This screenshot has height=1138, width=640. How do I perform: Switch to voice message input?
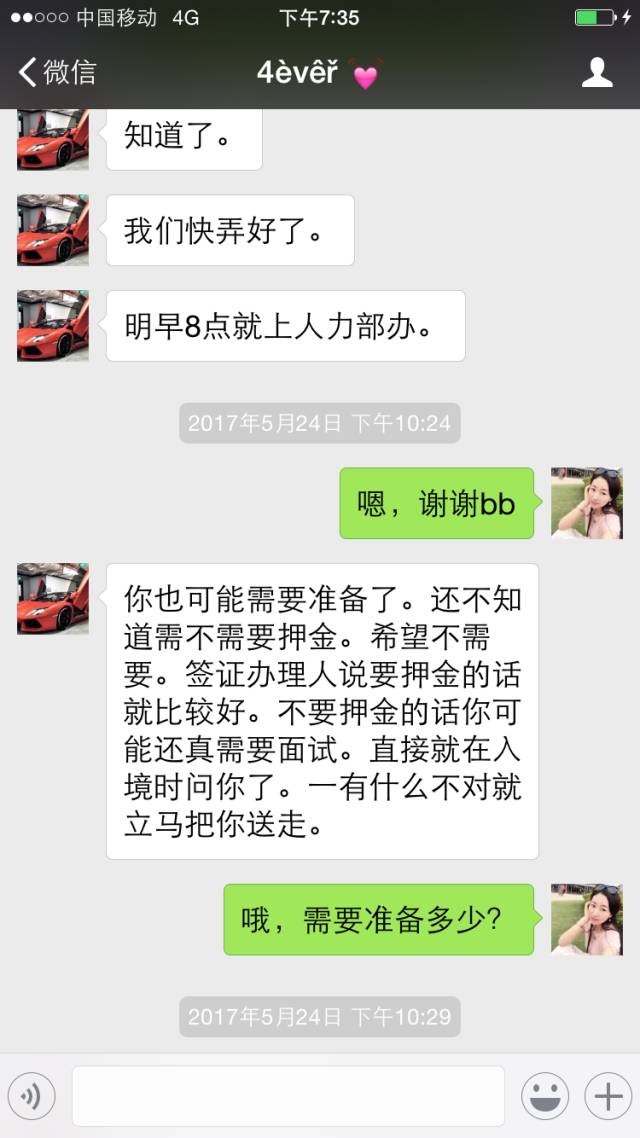point(31,1097)
